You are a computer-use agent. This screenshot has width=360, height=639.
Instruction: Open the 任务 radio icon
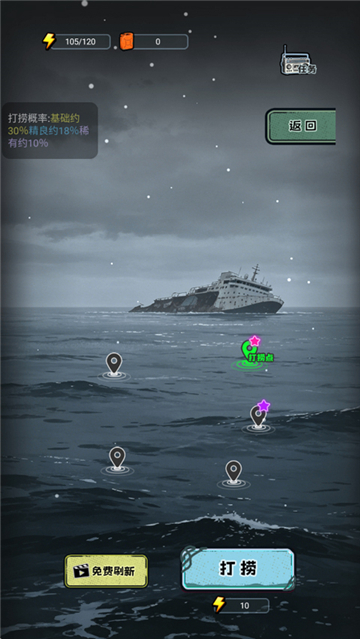point(298,61)
